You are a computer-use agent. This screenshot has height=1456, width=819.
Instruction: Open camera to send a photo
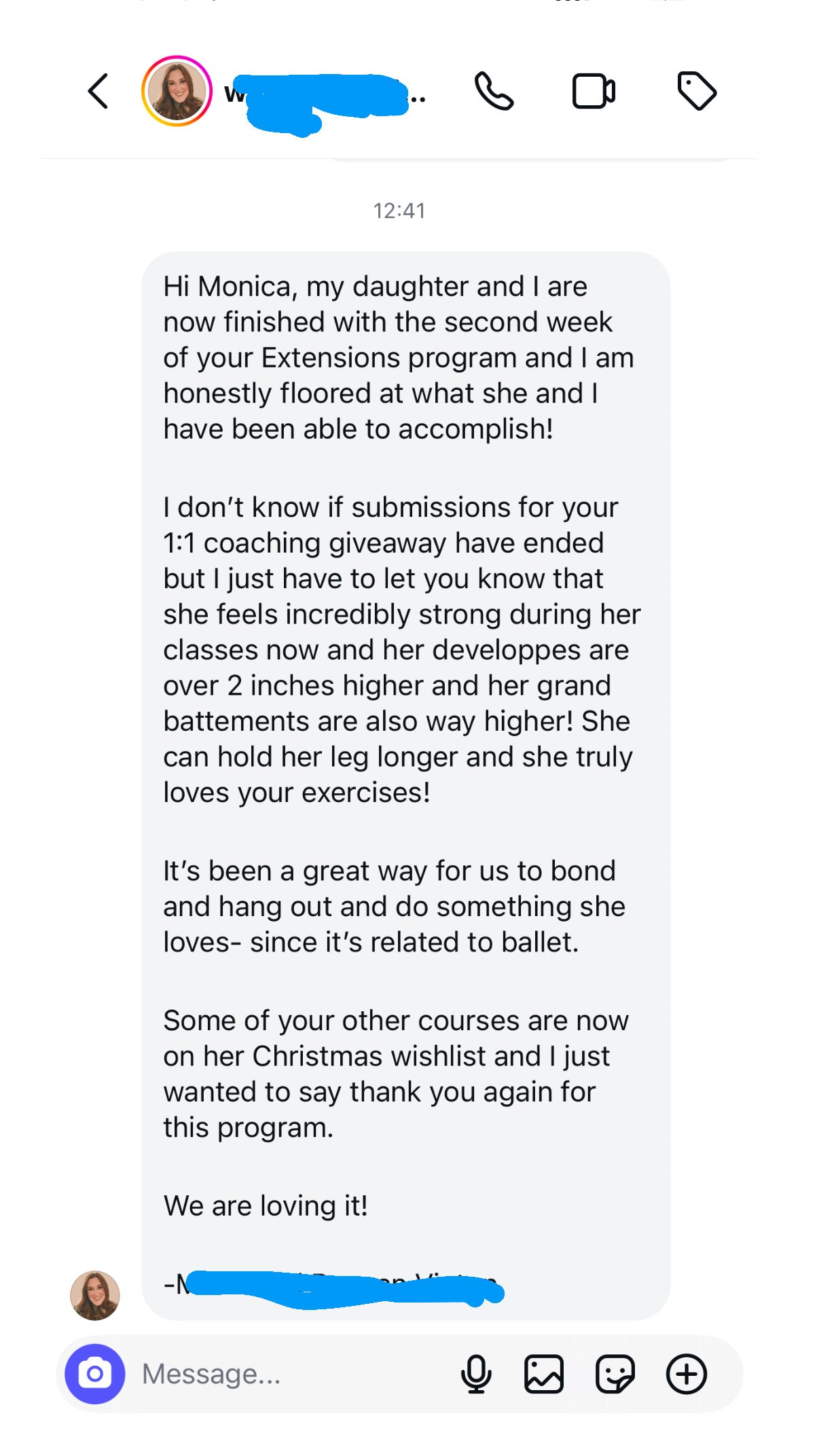coord(95,1374)
